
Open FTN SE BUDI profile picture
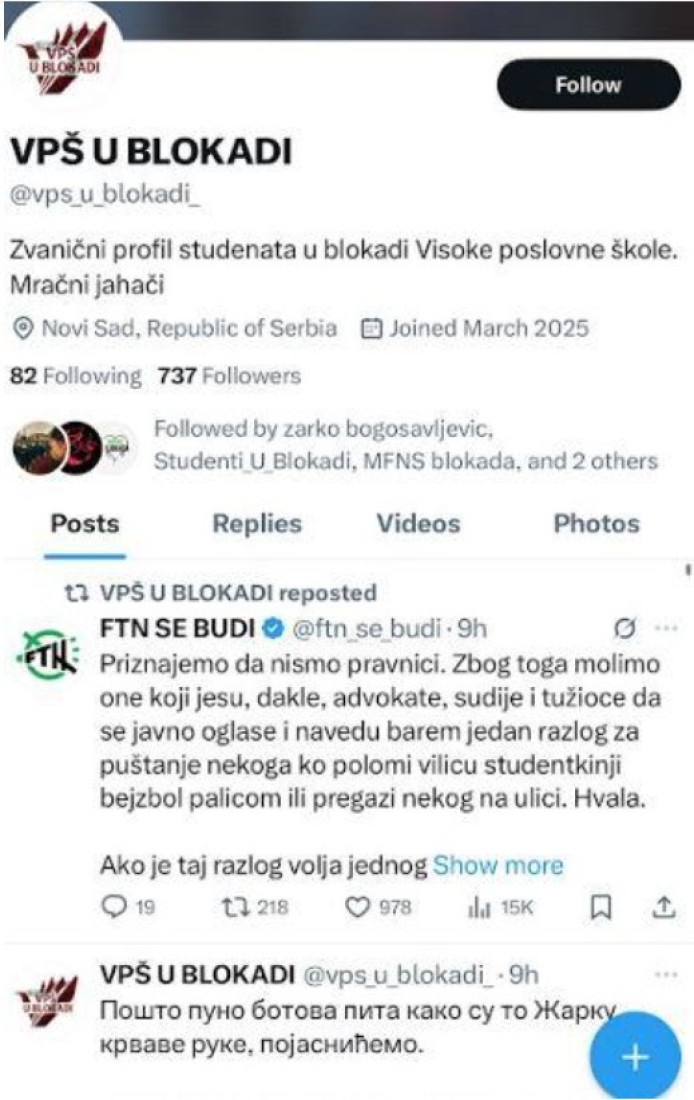47,655
